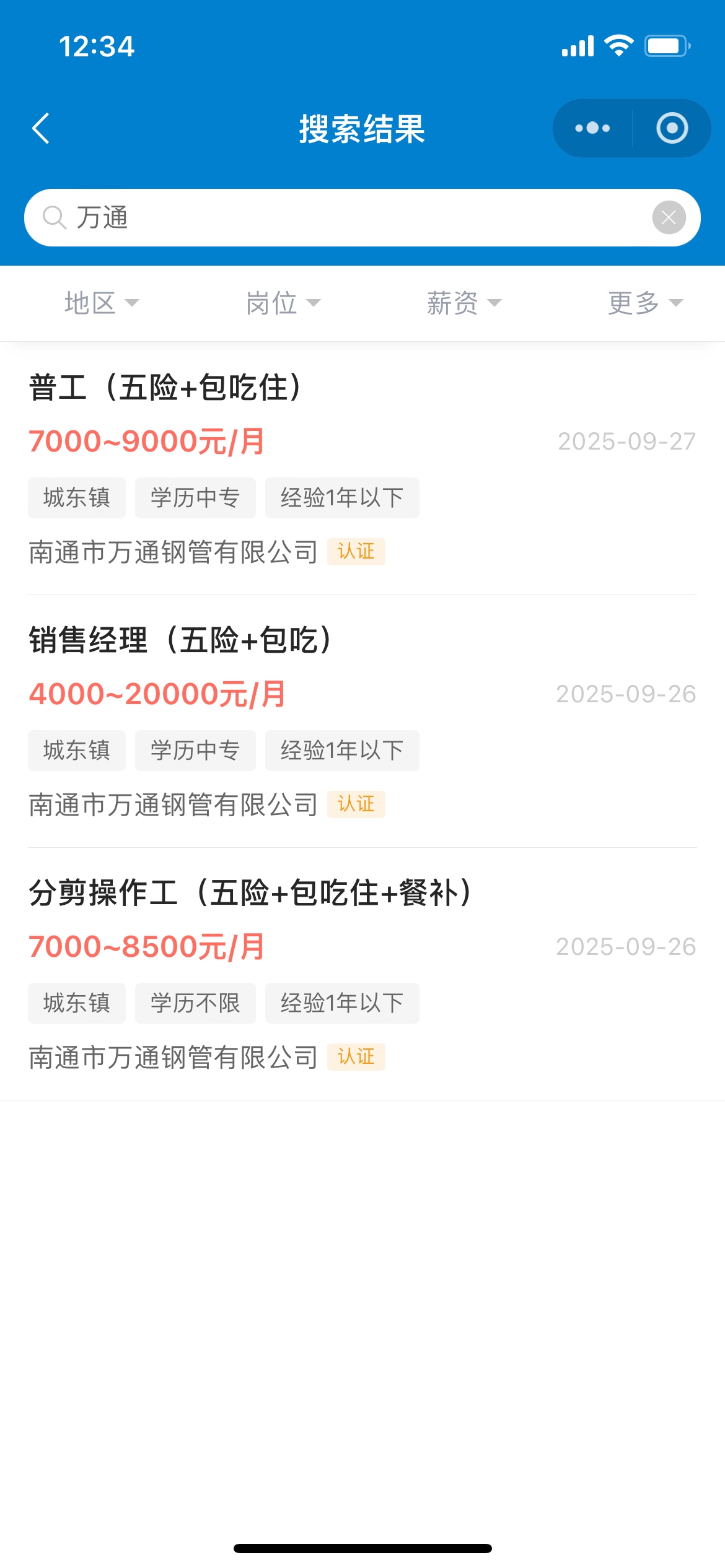Open the mini program more options menu
725x1568 pixels.
click(x=592, y=128)
